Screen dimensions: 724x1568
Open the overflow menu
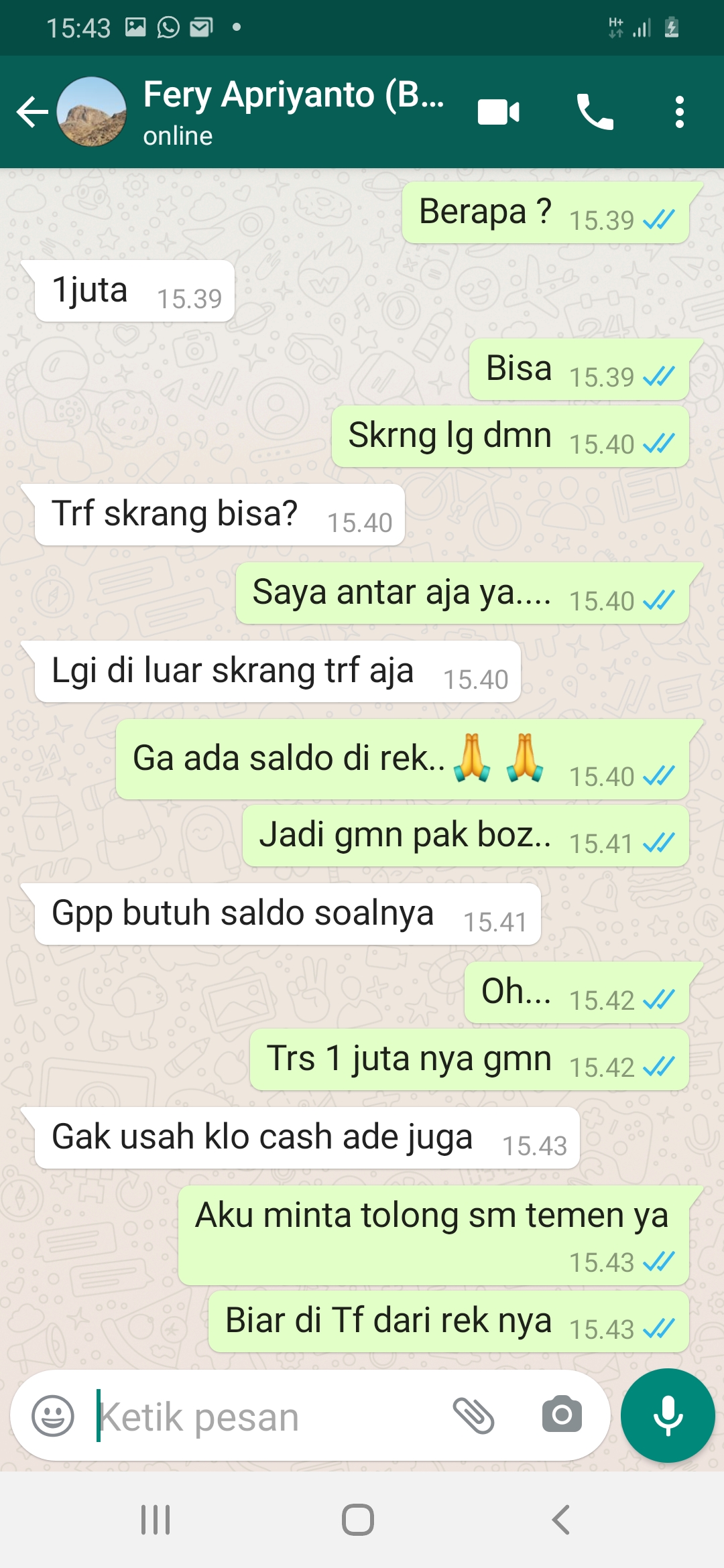click(x=679, y=112)
